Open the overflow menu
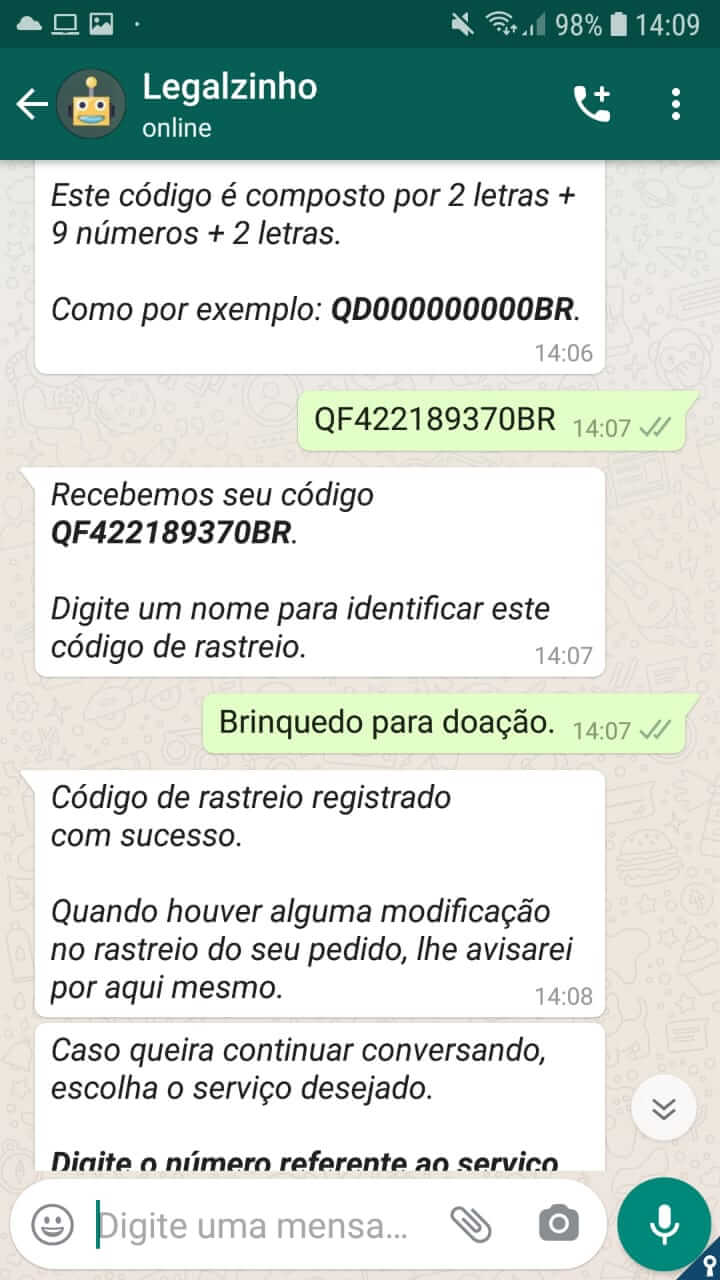 [x=676, y=104]
